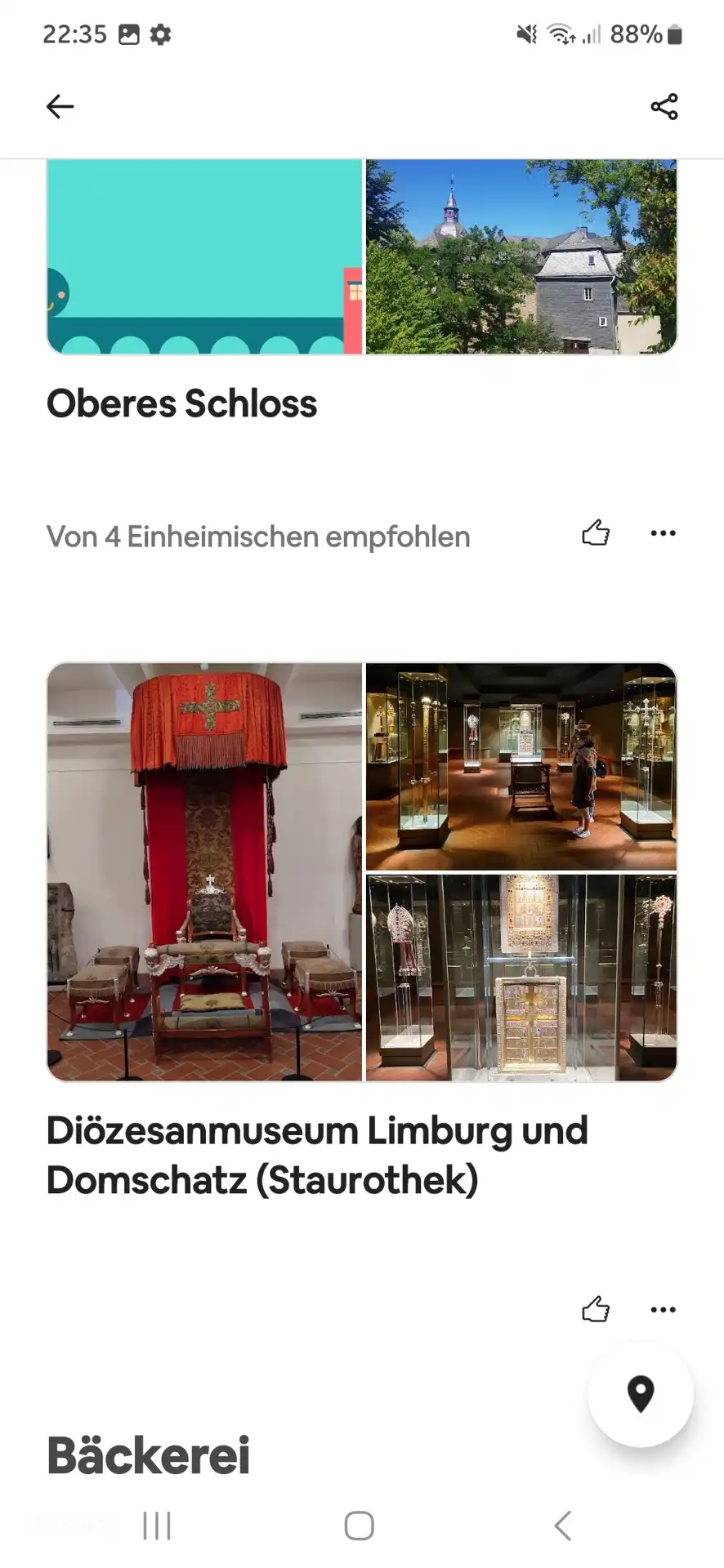
Task: Open more options for Oberes Schloss
Action: click(x=663, y=533)
